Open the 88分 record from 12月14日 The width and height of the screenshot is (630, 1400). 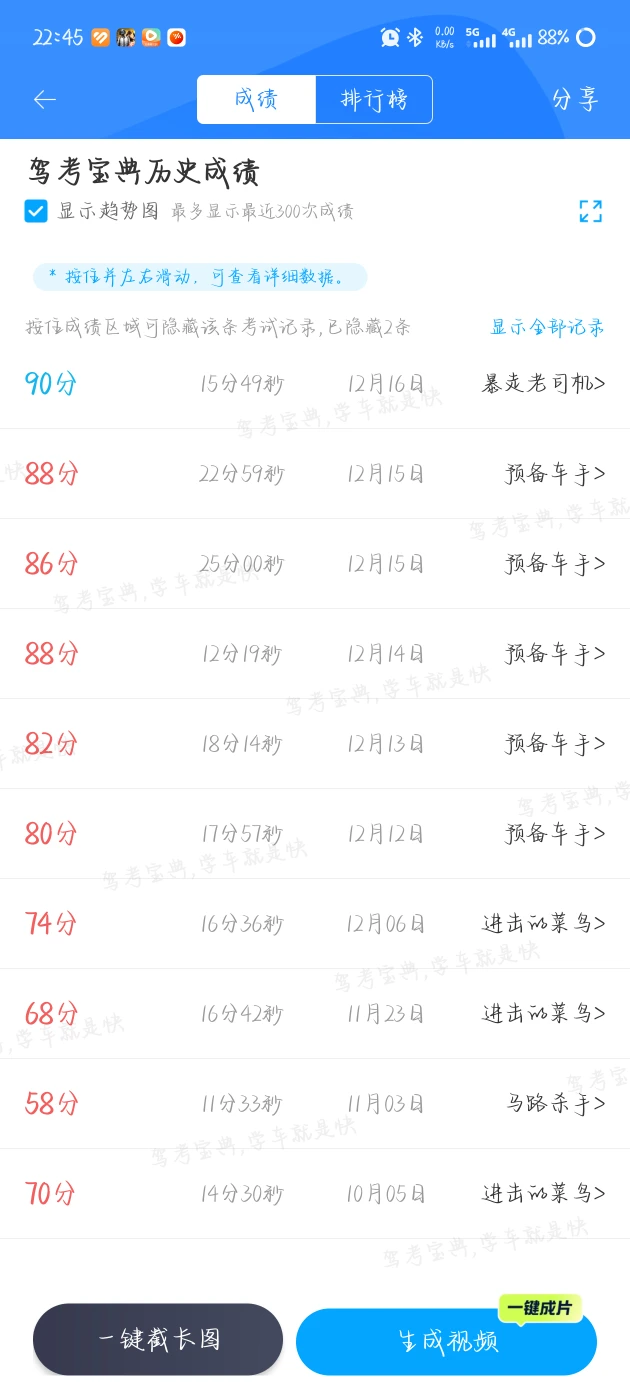tap(315, 654)
